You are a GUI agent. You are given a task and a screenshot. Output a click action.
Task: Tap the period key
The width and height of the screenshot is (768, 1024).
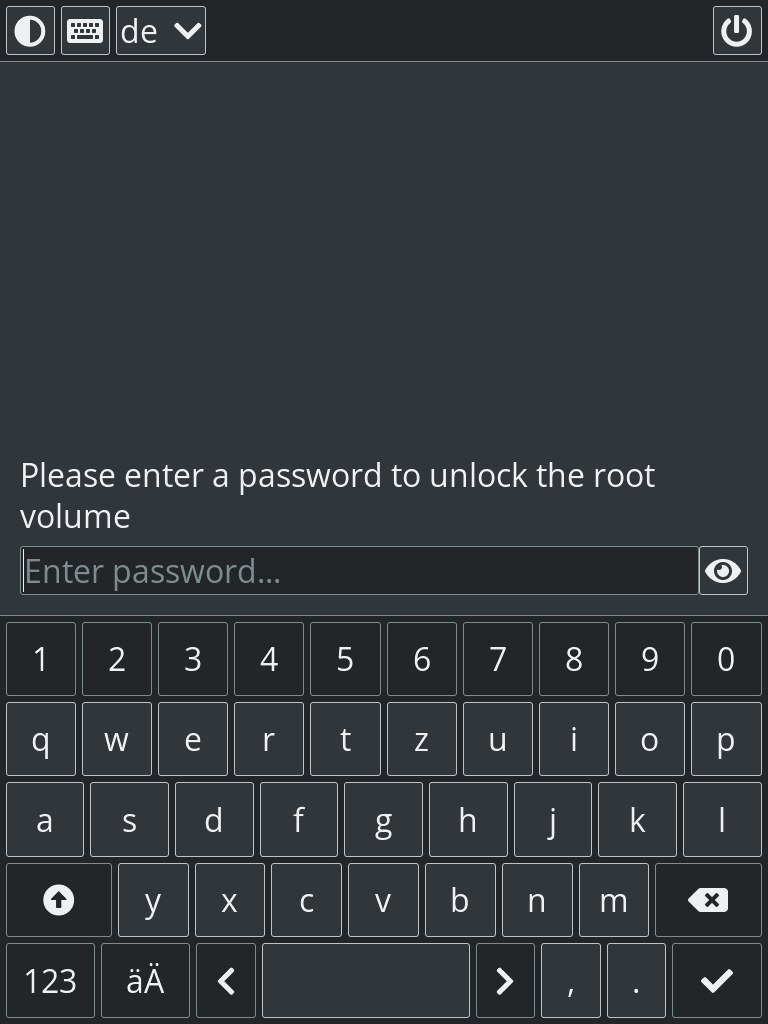point(636,981)
